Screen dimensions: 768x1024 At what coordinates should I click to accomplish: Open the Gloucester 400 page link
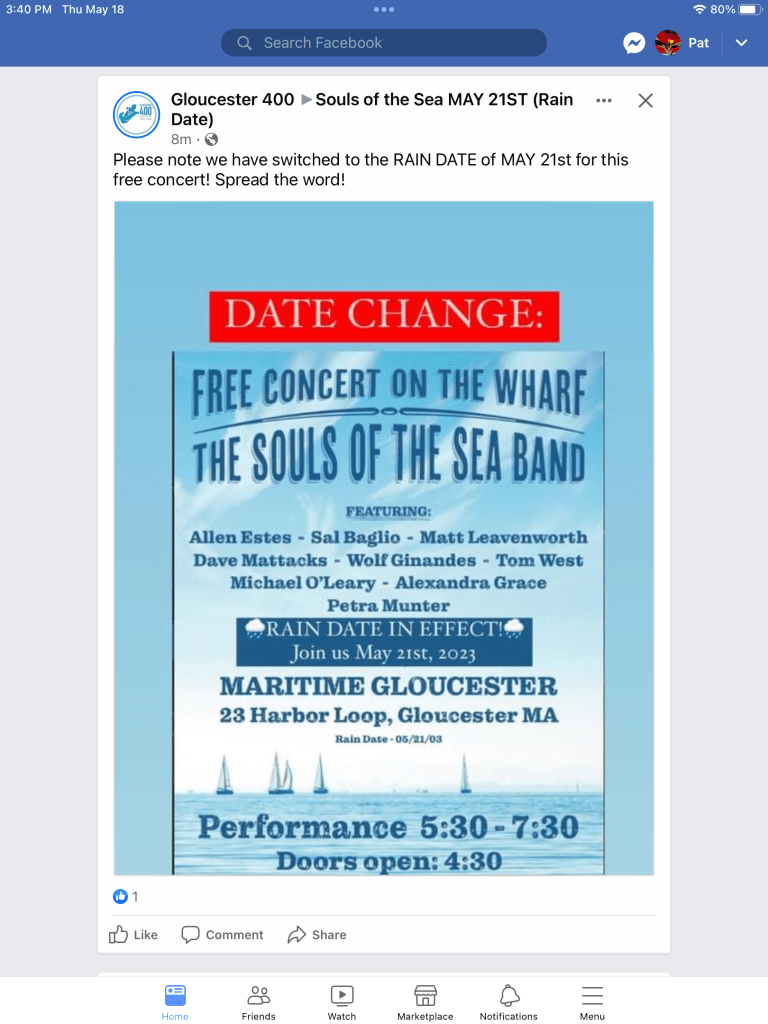(x=232, y=99)
